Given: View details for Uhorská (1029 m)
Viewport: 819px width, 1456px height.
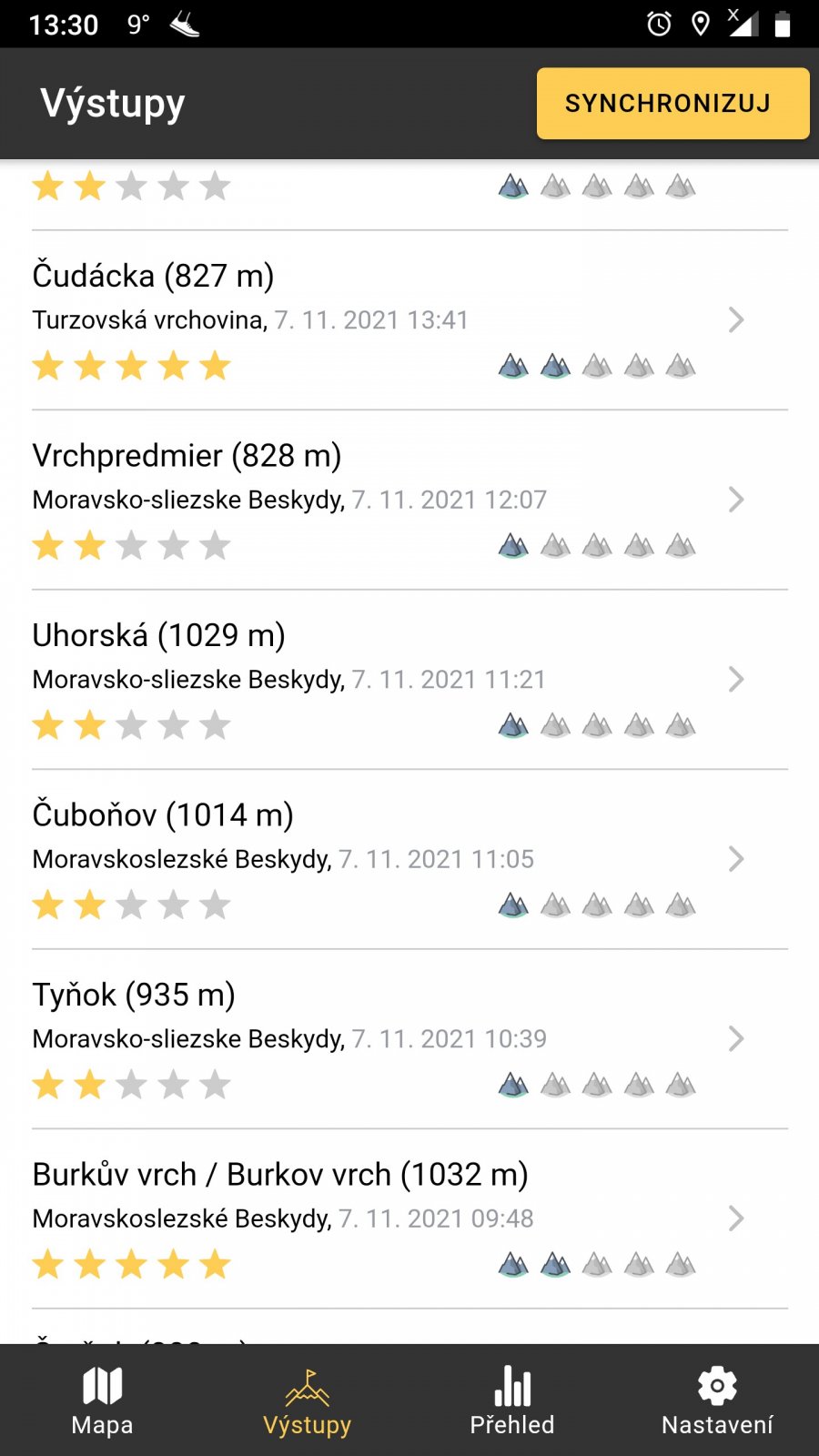Looking at the screenshot, I should (409, 679).
